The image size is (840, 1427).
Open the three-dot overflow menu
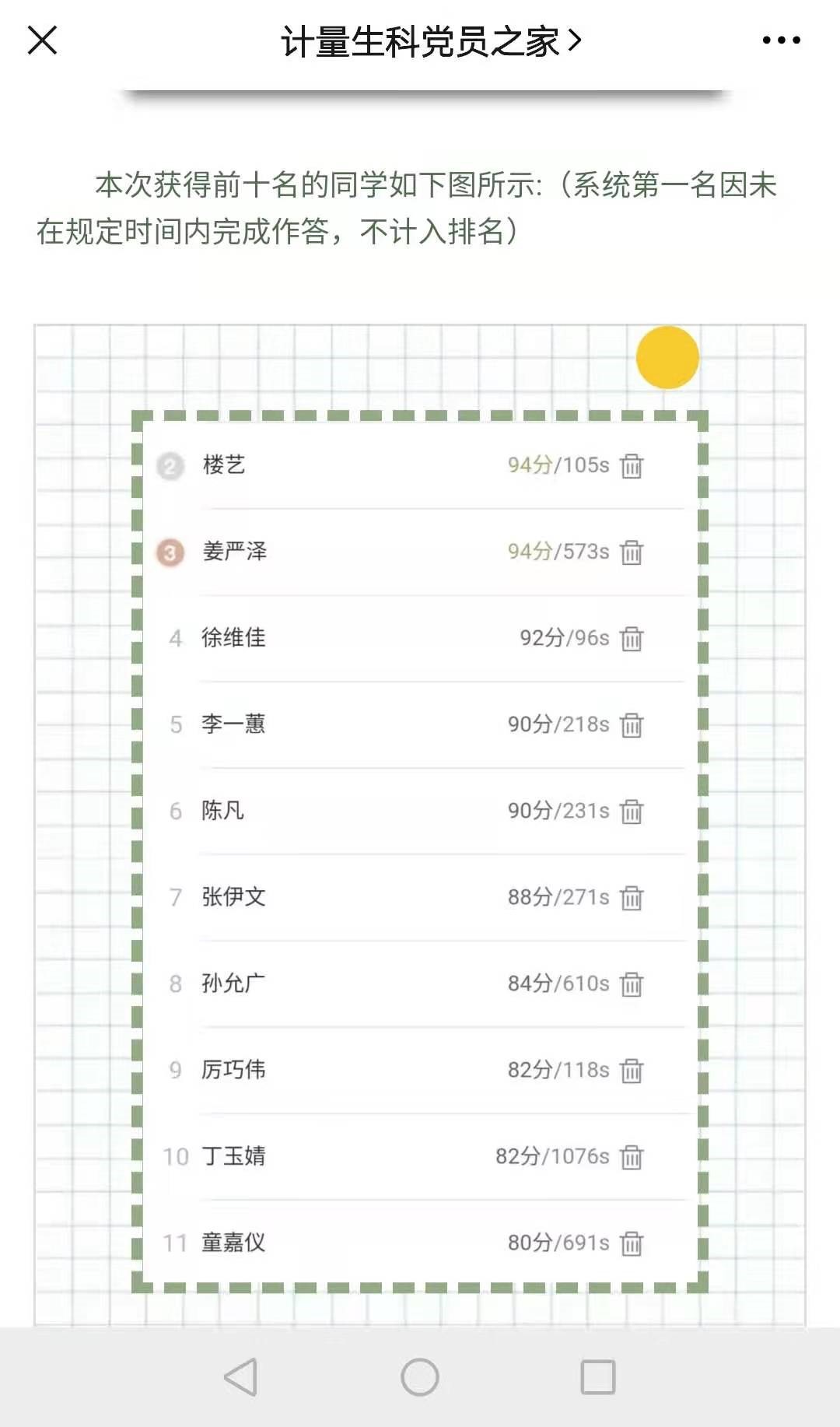point(781,40)
